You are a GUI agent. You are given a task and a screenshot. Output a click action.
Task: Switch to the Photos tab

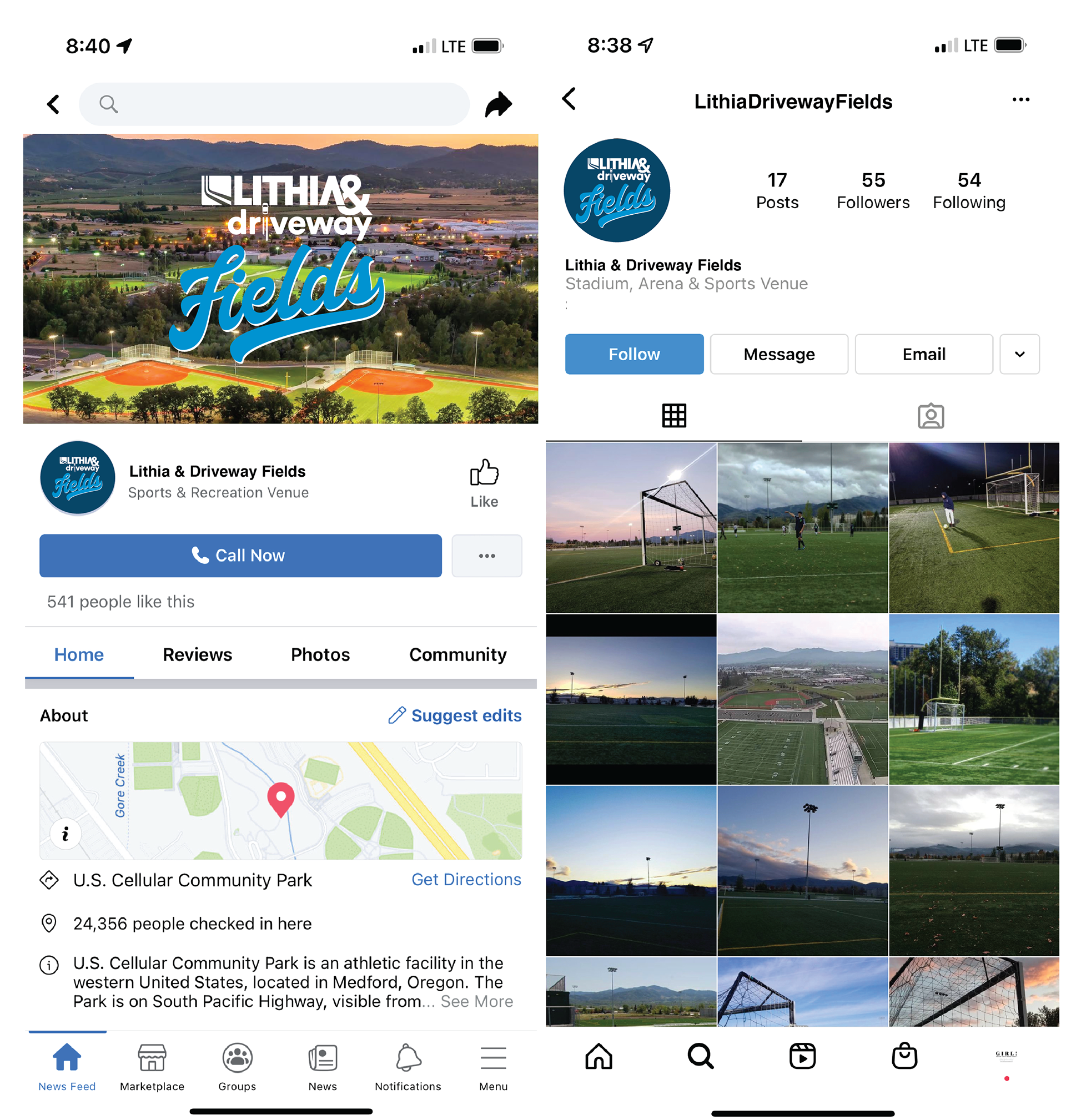320,655
